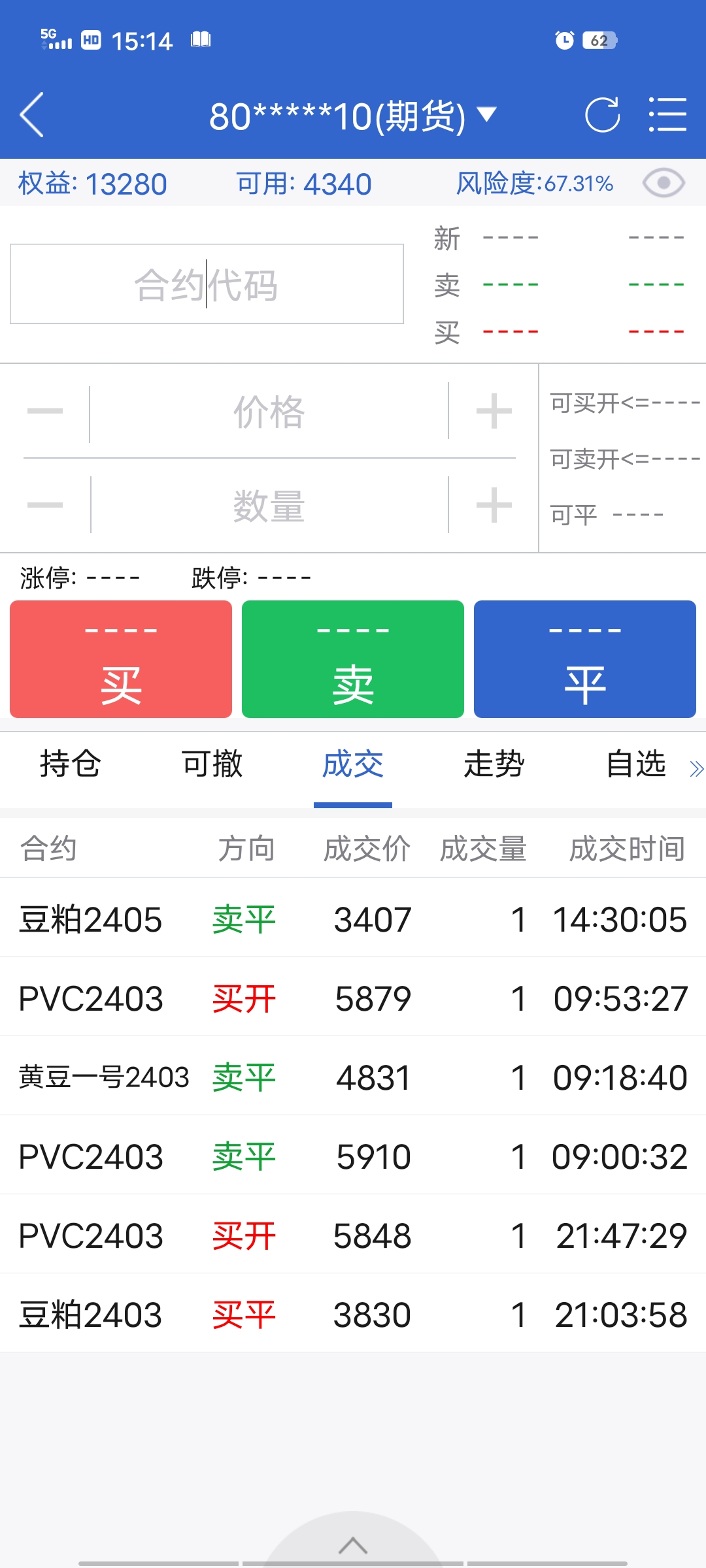Switch to the 持仓 positions tab

[71, 764]
